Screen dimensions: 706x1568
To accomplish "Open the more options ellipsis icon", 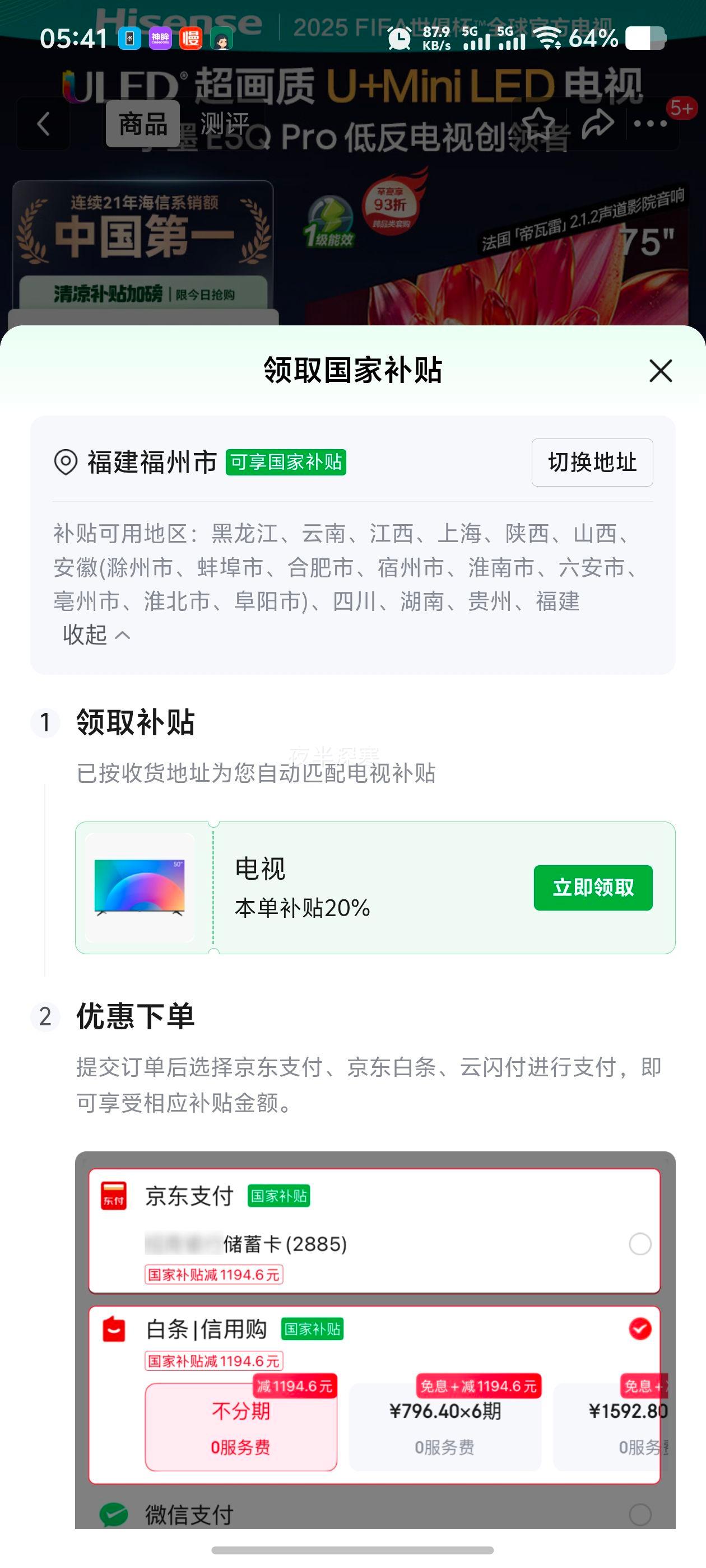I will coord(652,123).
